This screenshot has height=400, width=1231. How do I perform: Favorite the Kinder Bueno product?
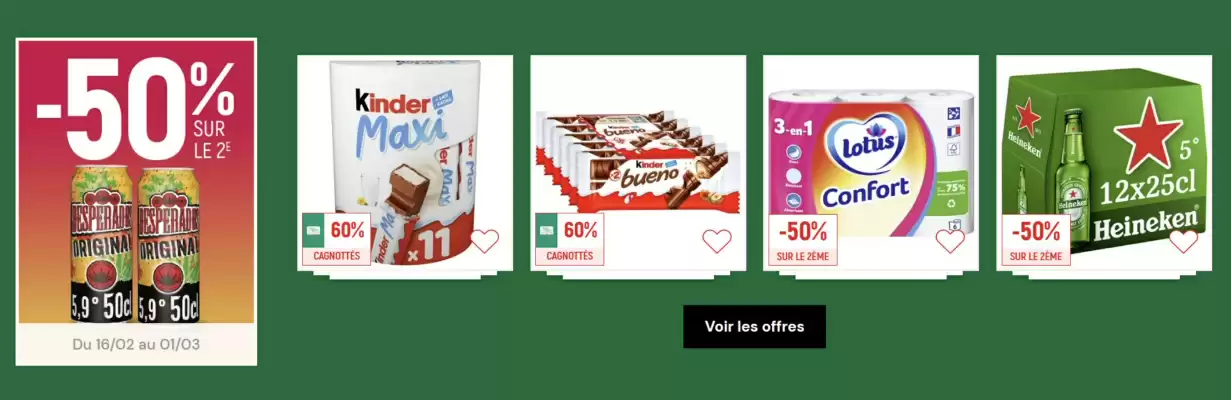click(x=717, y=241)
